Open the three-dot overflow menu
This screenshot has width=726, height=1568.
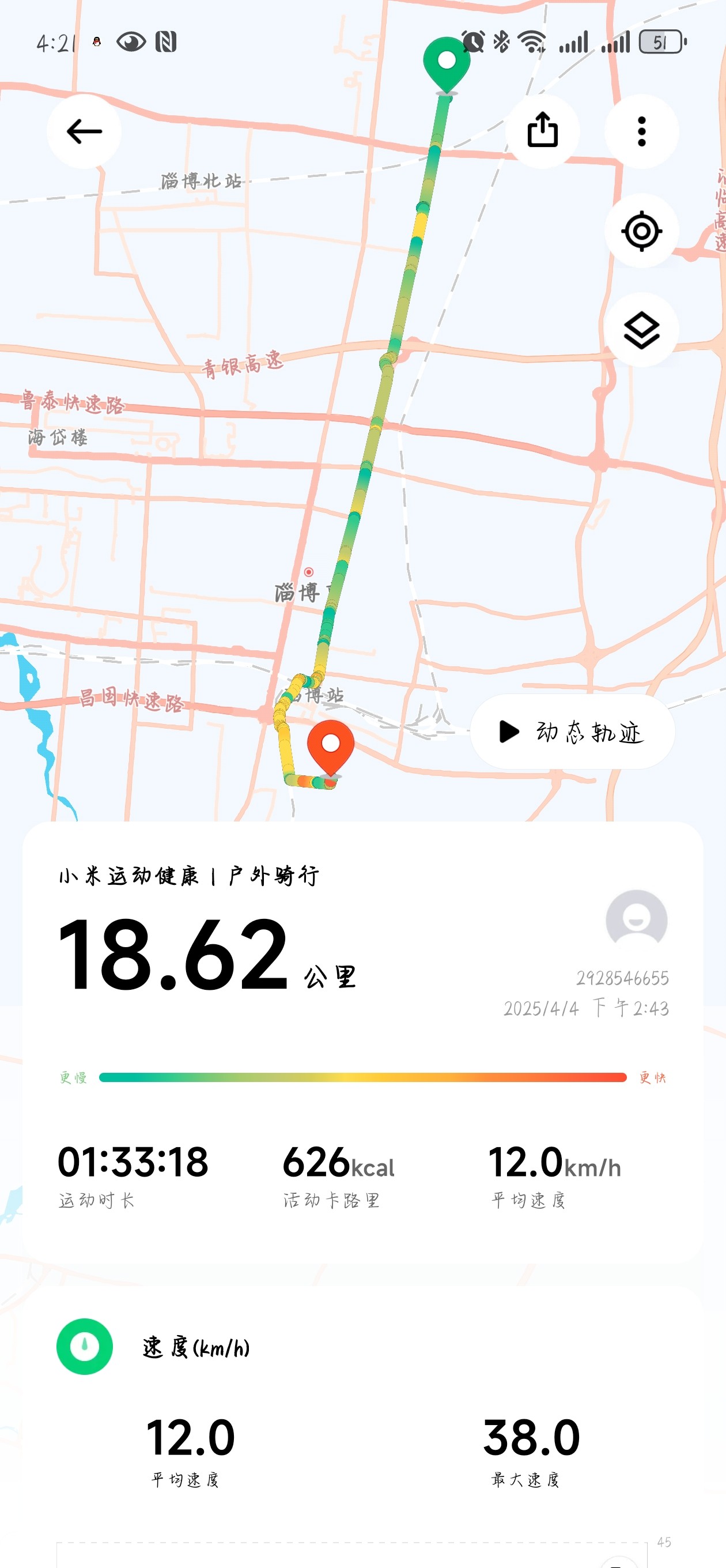641,131
